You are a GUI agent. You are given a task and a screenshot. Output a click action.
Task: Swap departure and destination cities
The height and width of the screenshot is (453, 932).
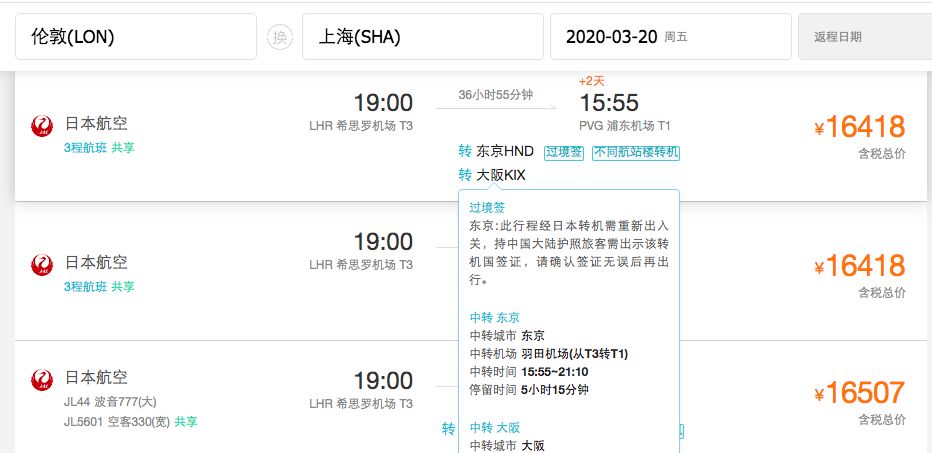[279, 38]
